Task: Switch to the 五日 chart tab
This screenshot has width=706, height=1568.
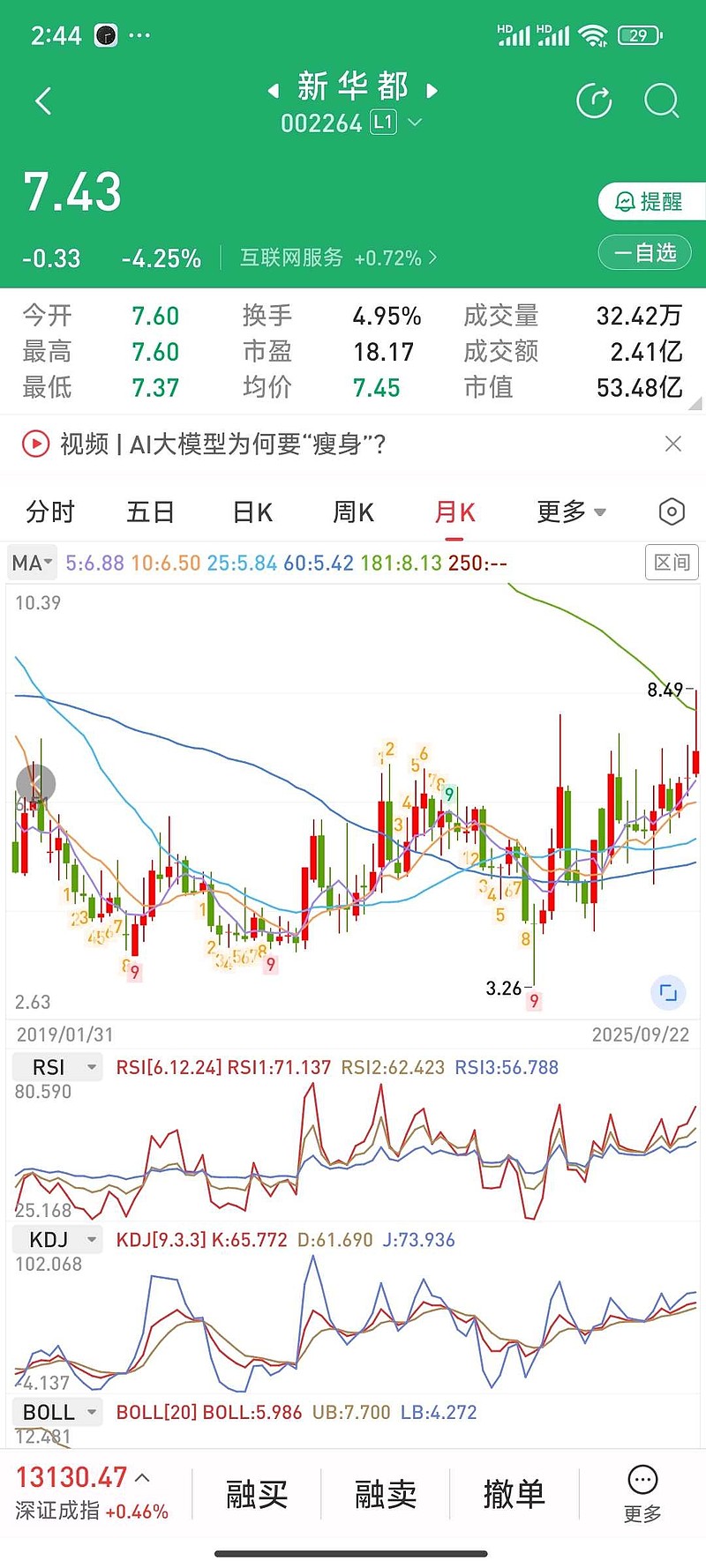Action: pos(150,511)
